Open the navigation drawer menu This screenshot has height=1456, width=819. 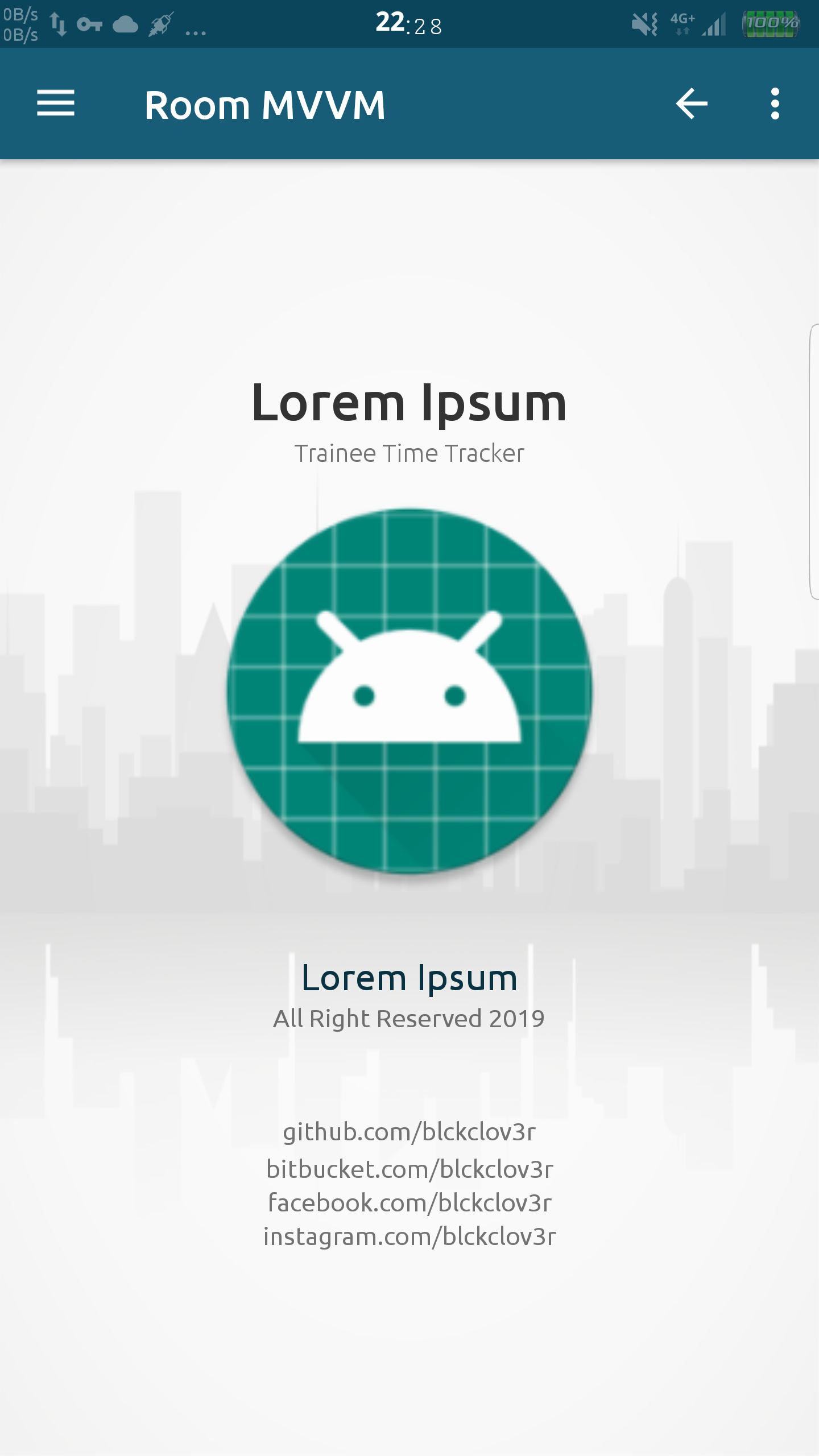[x=55, y=104]
